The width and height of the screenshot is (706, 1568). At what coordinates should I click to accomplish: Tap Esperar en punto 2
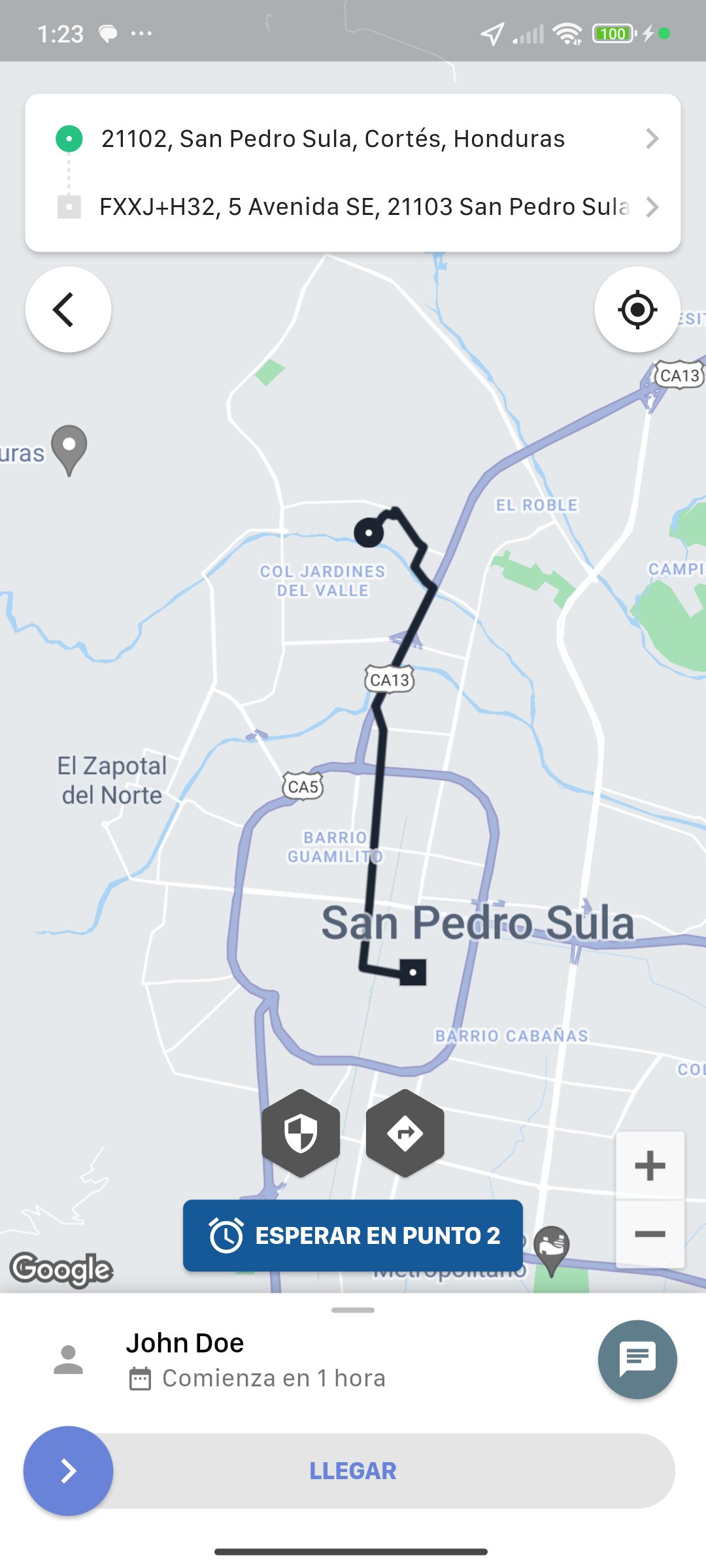(353, 1235)
